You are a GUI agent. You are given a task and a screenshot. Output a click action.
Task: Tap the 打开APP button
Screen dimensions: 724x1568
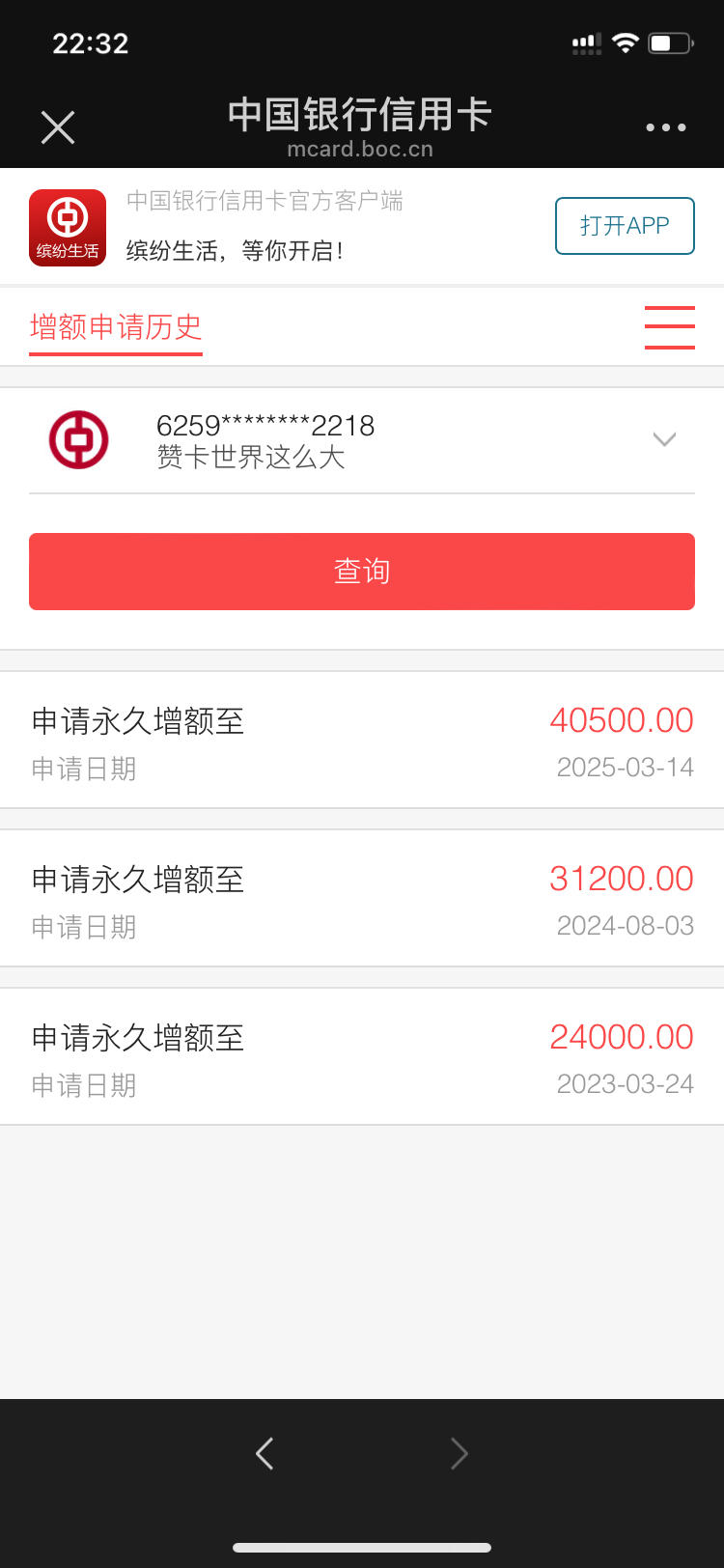coord(625,226)
